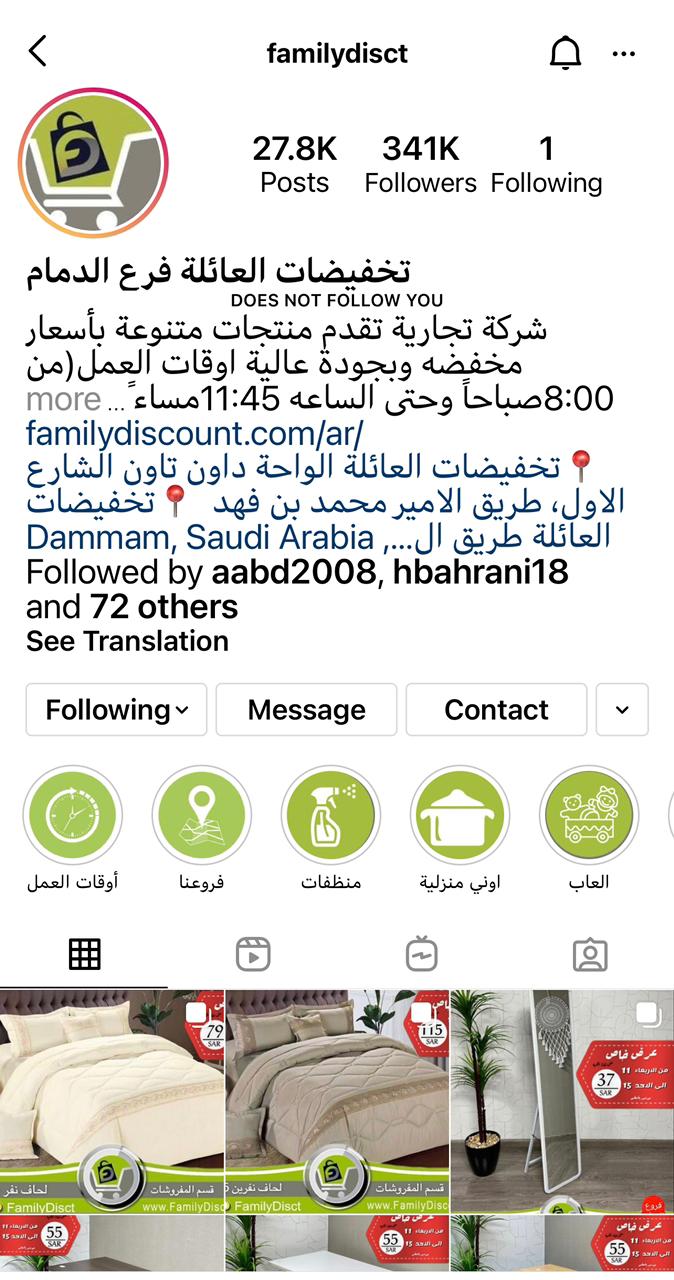Screen dimensions: 674x1280
Task: Message this business account
Action: tap(306, 710)
